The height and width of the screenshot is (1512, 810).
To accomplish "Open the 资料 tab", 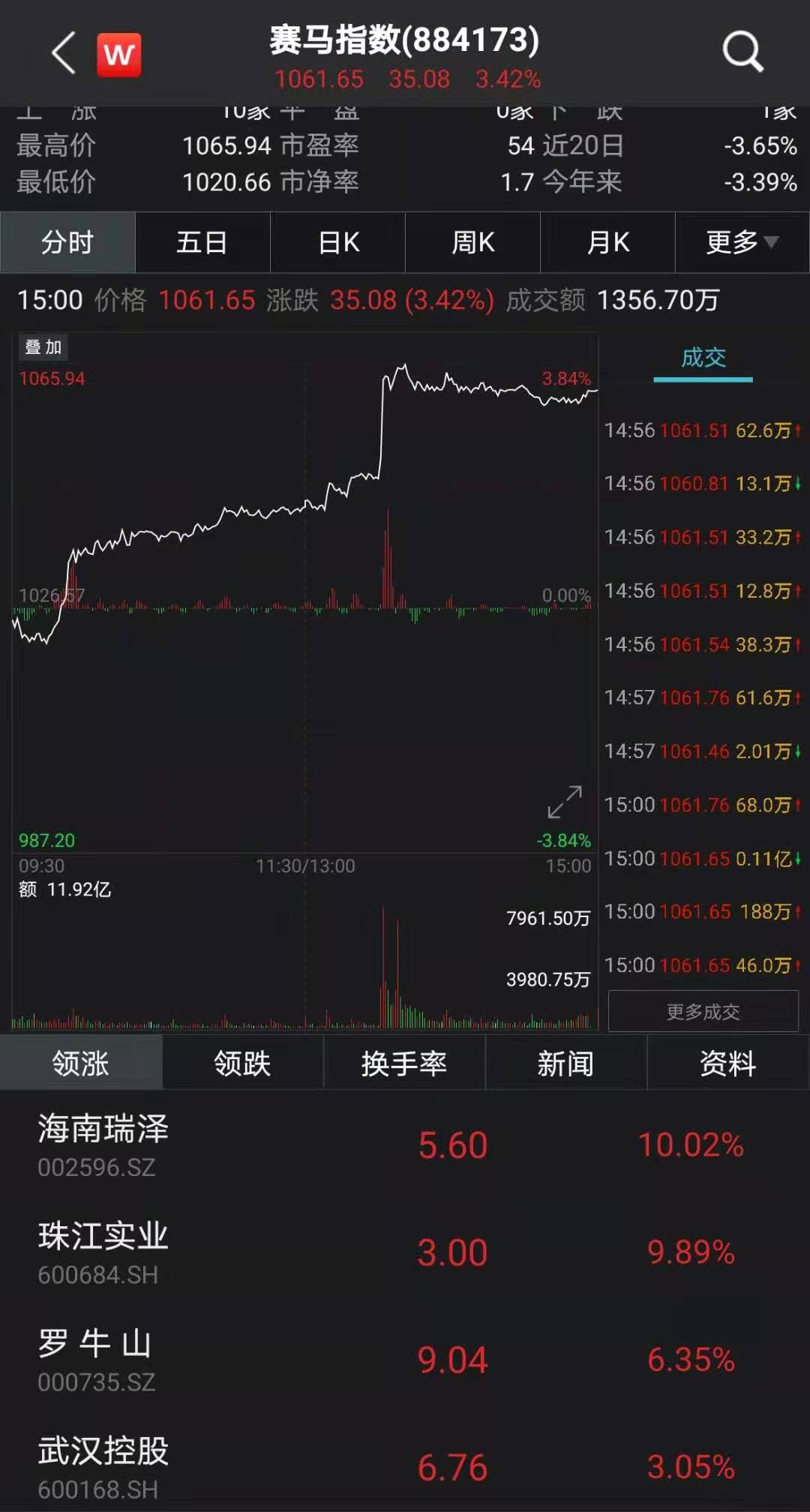I will coord(727,1063).
